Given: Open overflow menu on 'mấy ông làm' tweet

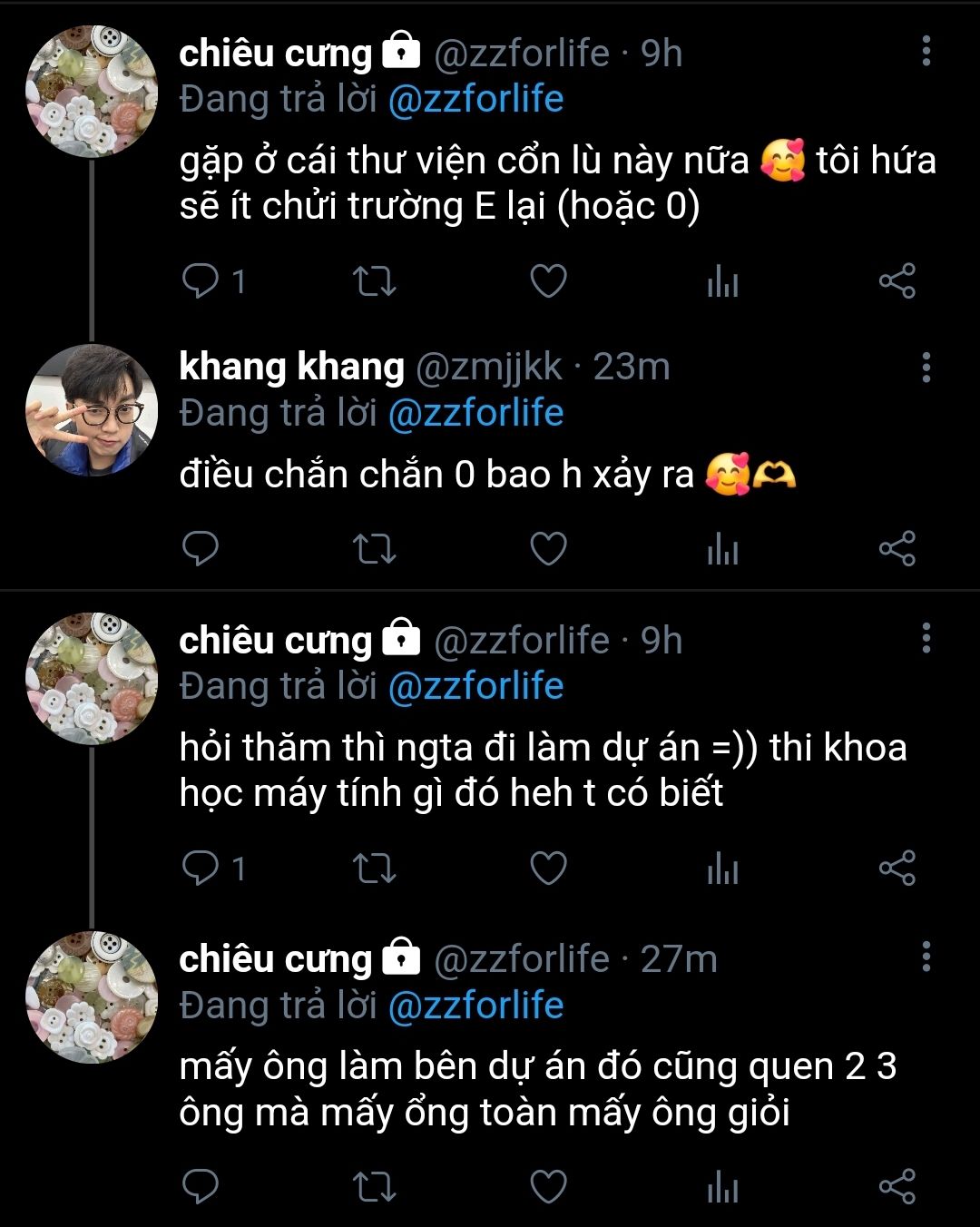Looking at the screenshot, I should 926,957.
